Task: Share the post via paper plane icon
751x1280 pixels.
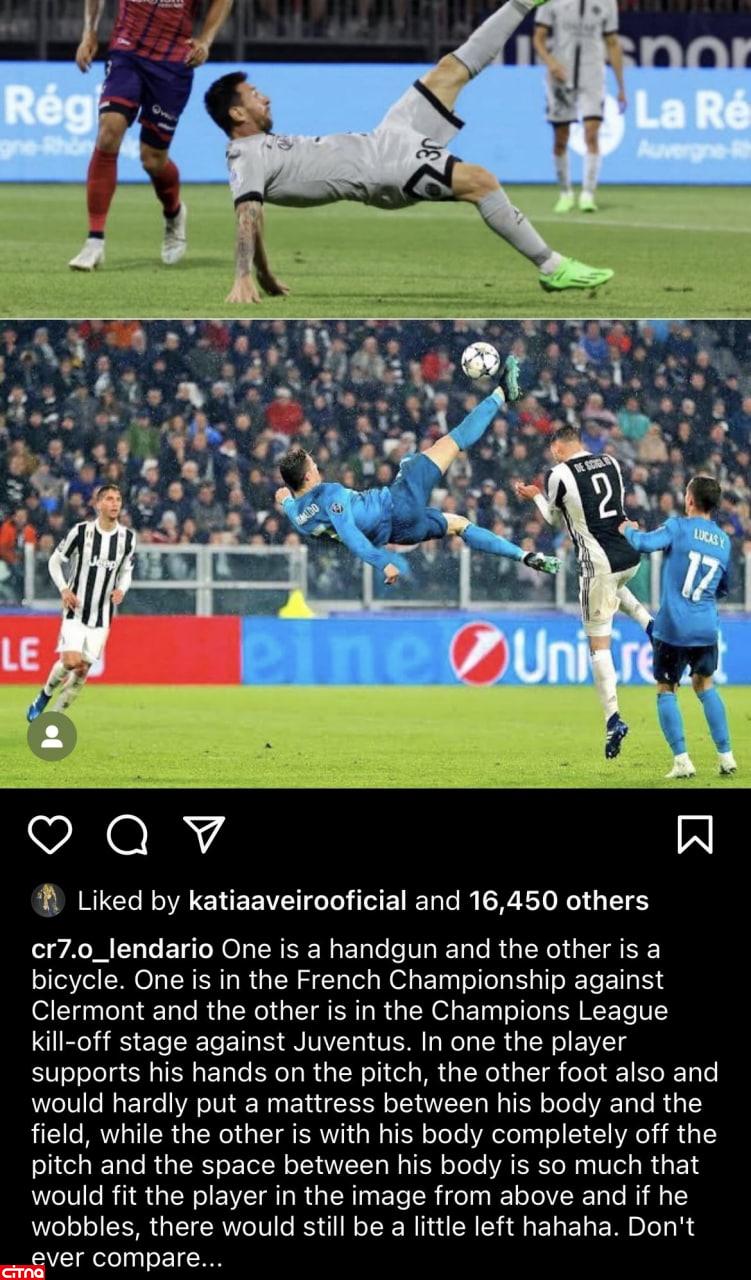Action: tap(204, 834)
